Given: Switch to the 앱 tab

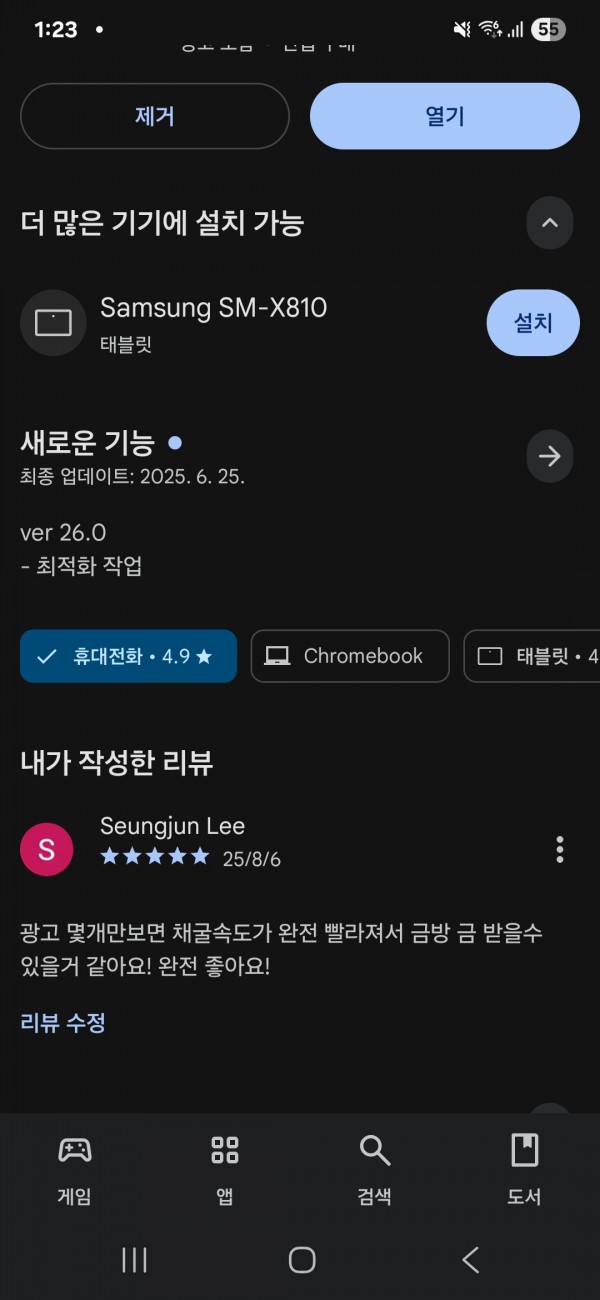Looking at the screenshot, I should pos(225,1169).
